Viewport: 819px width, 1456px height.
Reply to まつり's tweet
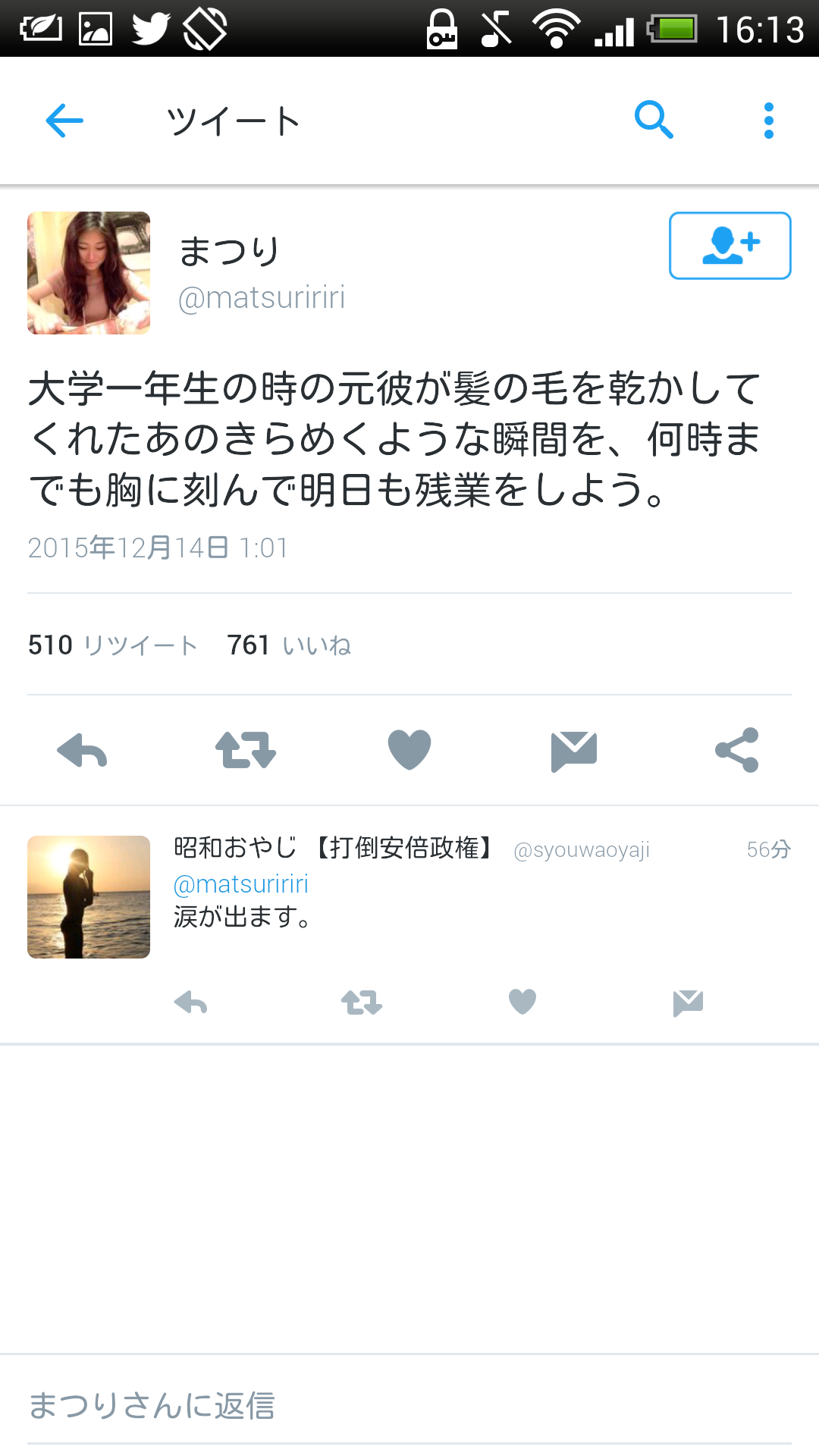coord(82,751)
